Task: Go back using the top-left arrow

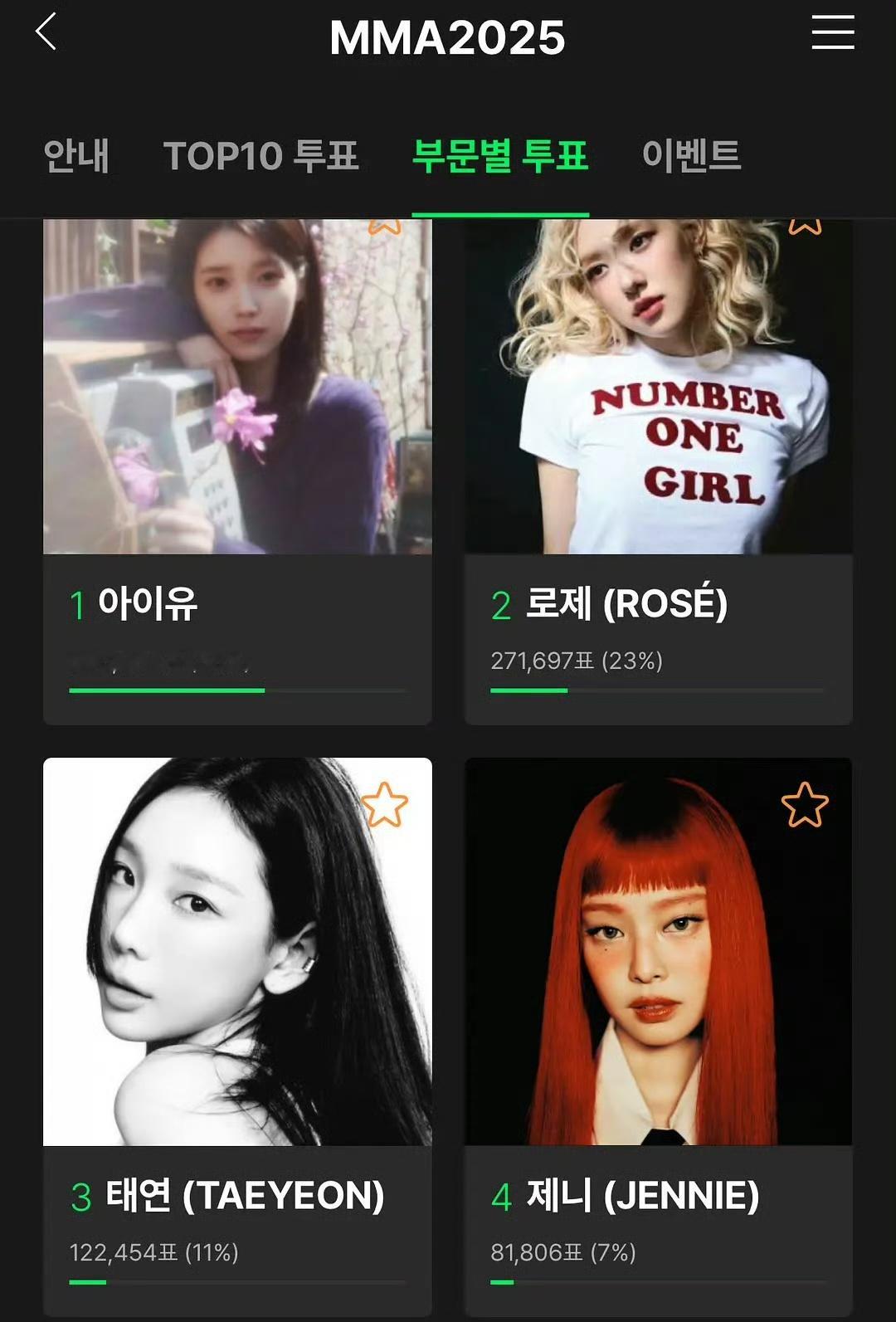Action: (x=46, y=32)
